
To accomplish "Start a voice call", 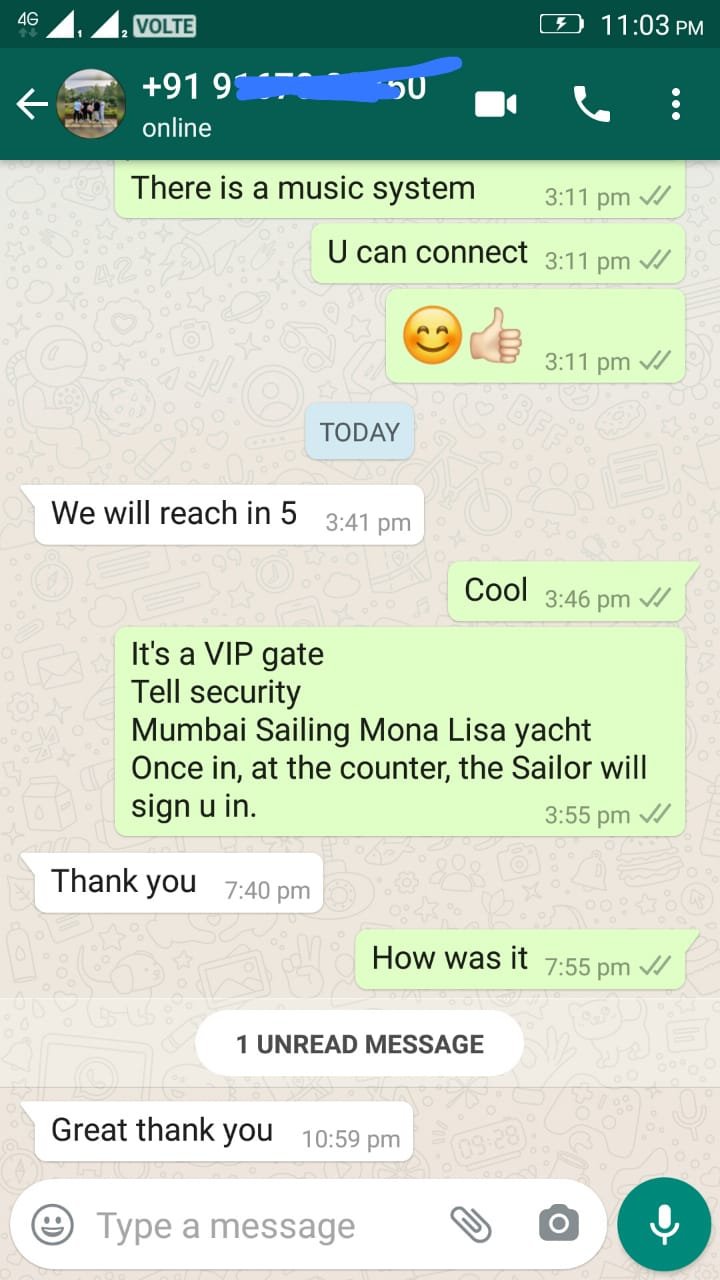I will click(591, 104).
